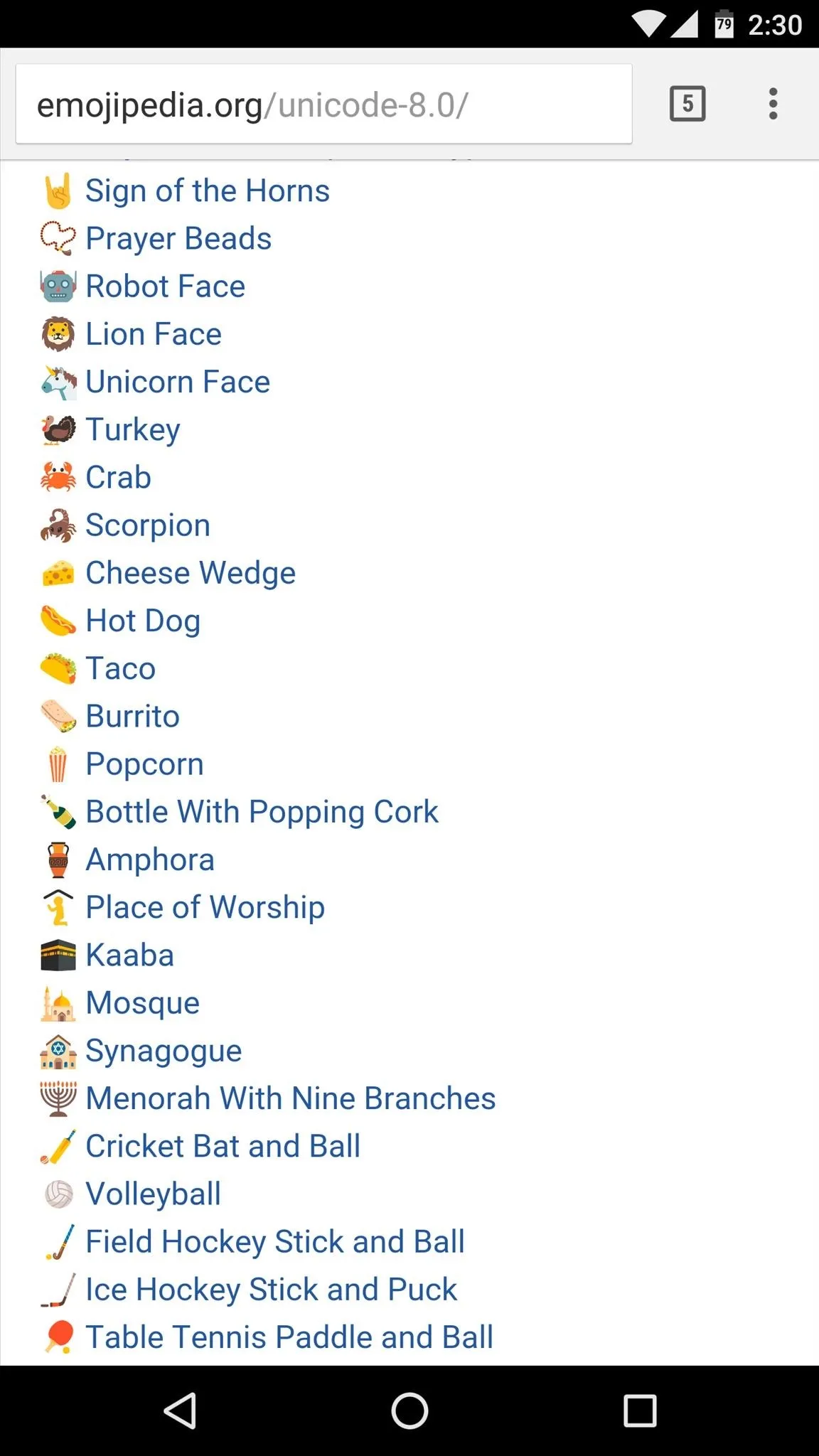This screenshot has width=819, height=1456.
Task: Open the Volleyball emoji link
Action: (153, 1194)
